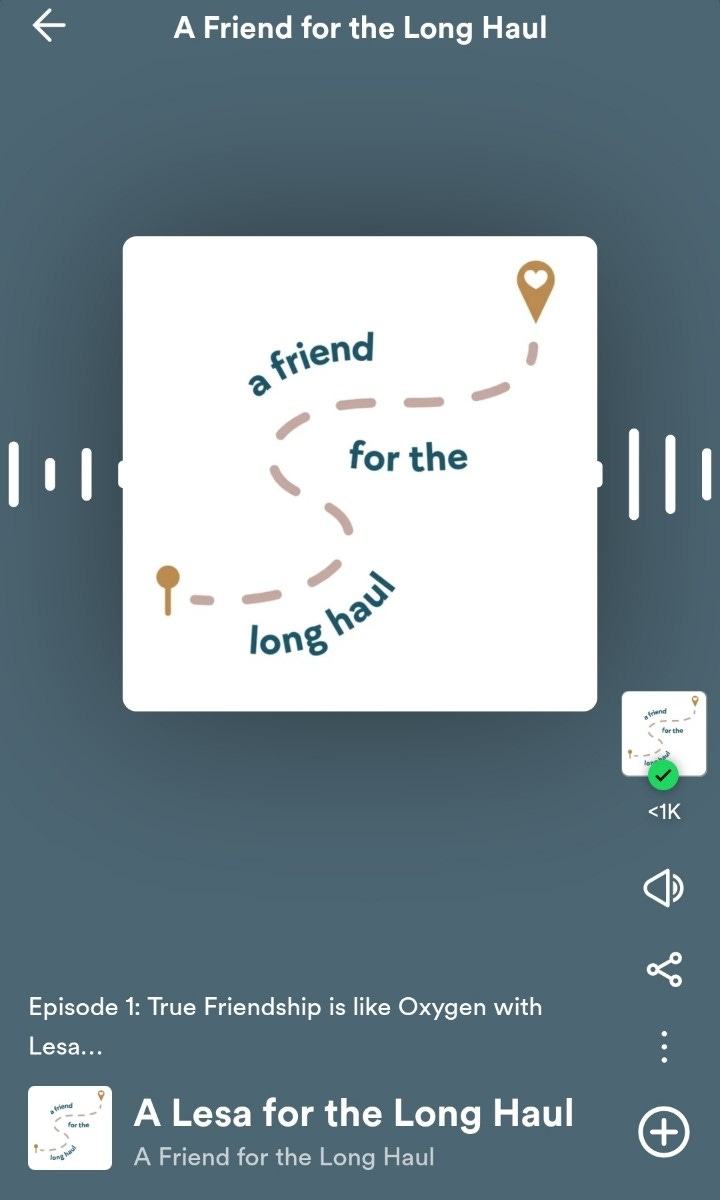The height and width of the screenshot is (1200, 720).
Task: Toggle the sound speaker icon
Action: 664,888
